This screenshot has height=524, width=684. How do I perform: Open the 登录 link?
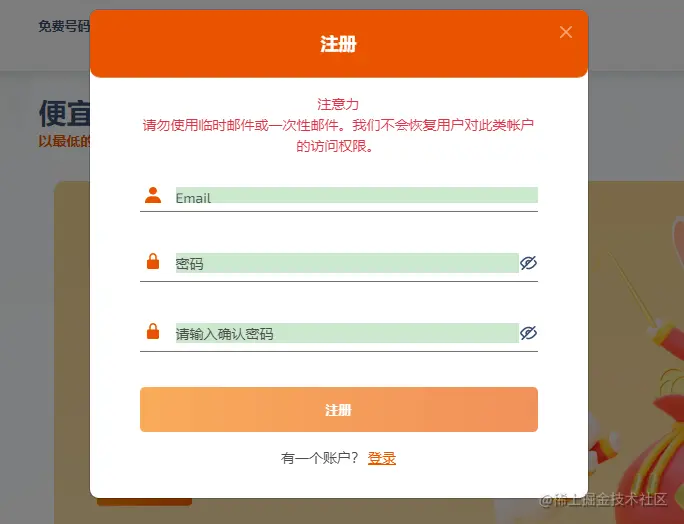click(382, 458)
